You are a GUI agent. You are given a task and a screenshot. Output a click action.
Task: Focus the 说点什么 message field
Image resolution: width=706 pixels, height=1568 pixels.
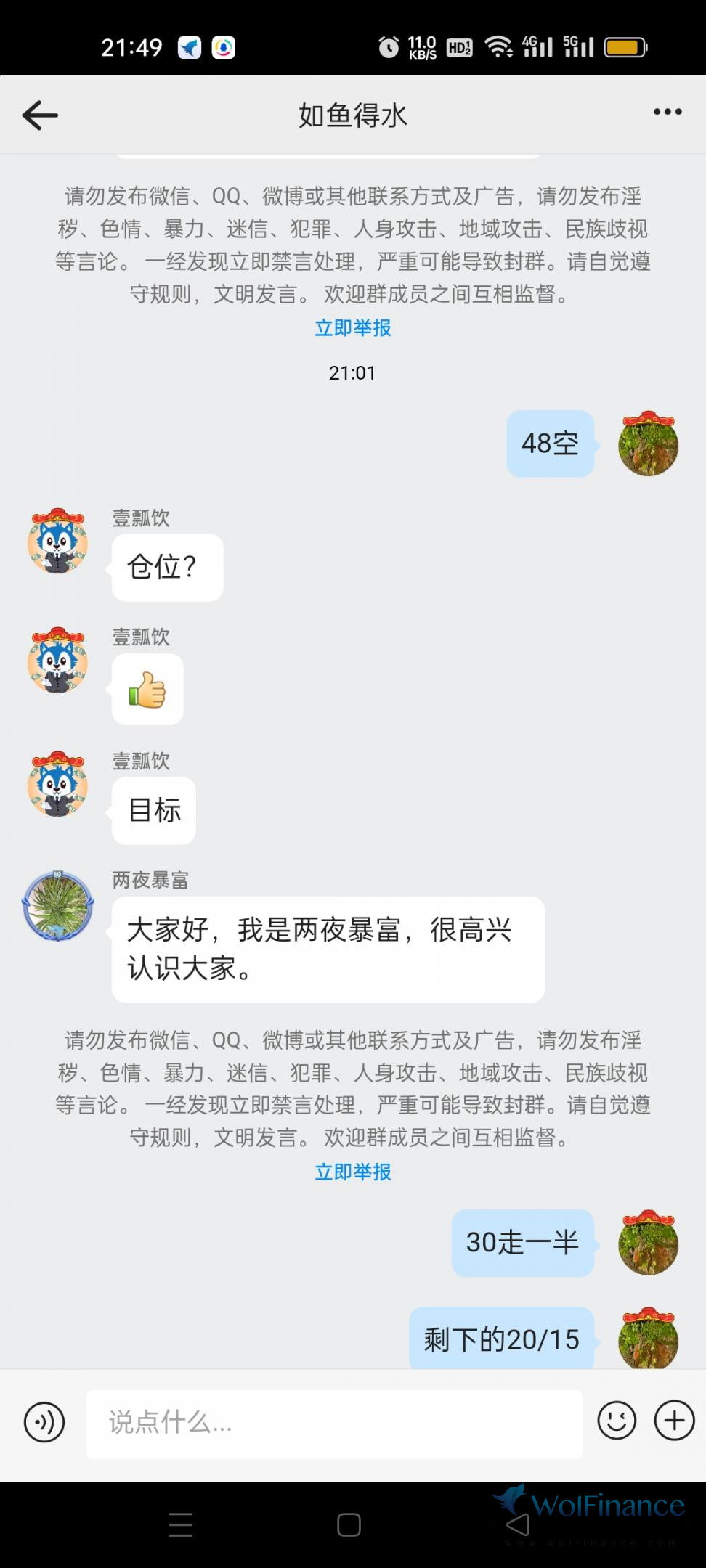[x=334, y=1424]
